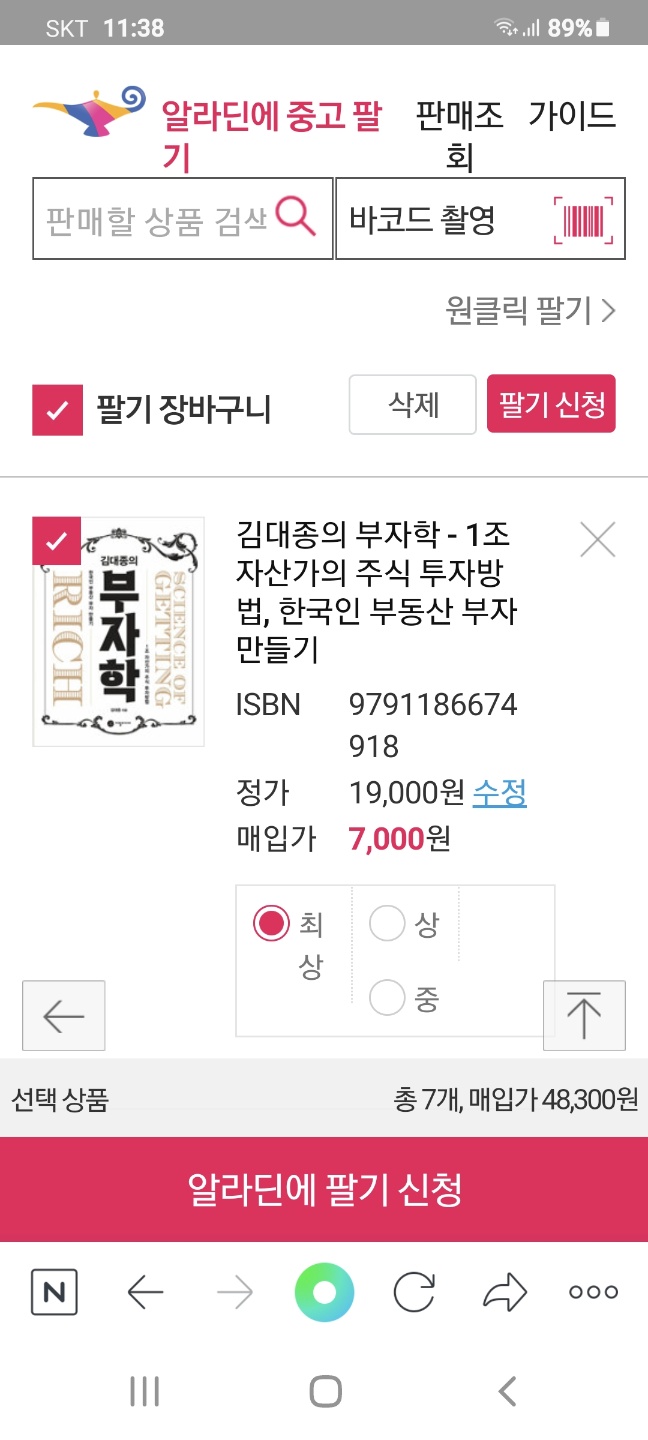Tap the magnifier search icon
648x1440 pixels.
pos(296,217)
